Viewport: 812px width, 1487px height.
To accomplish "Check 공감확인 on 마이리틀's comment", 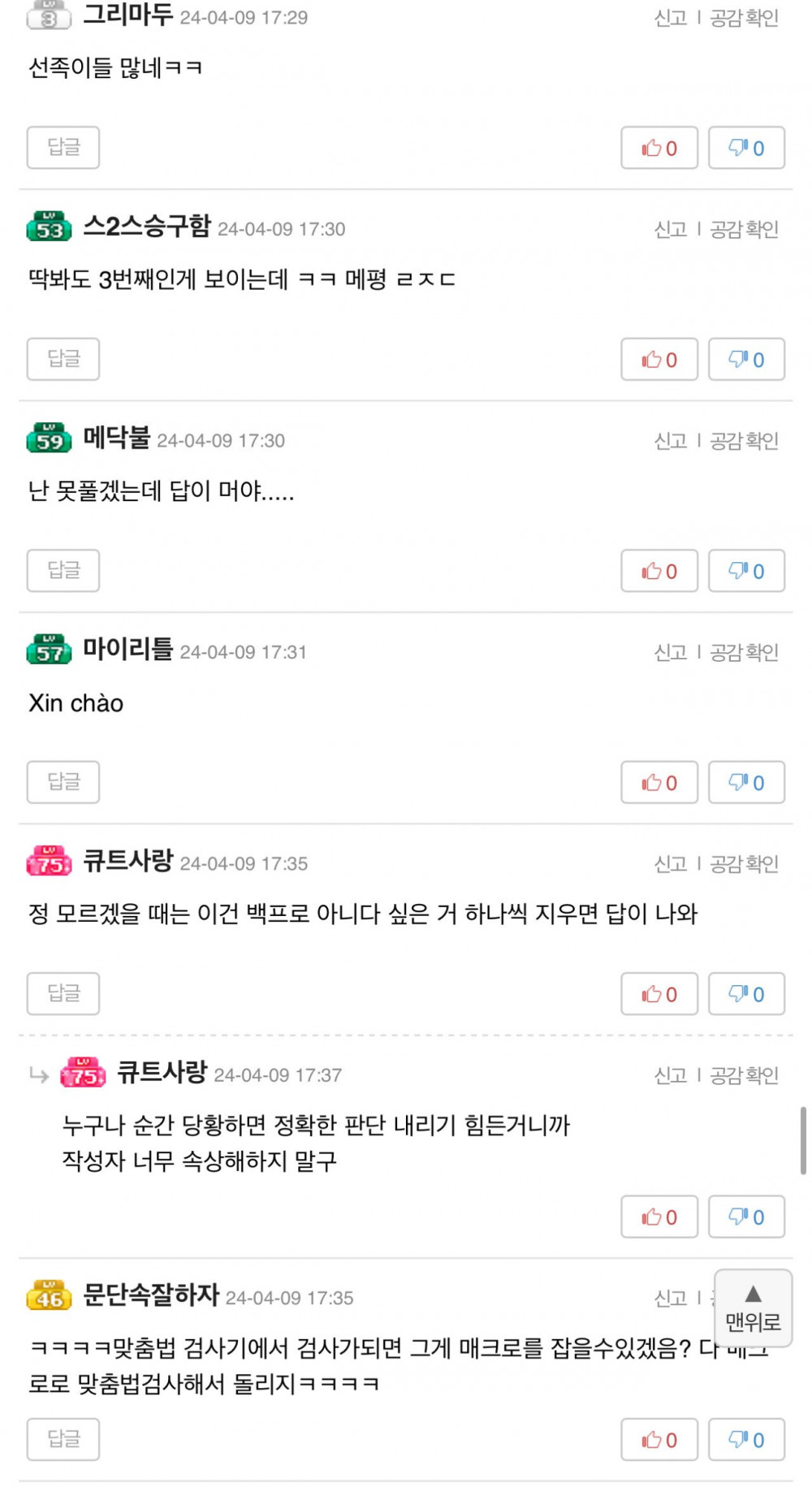I will tap(745, 652).
